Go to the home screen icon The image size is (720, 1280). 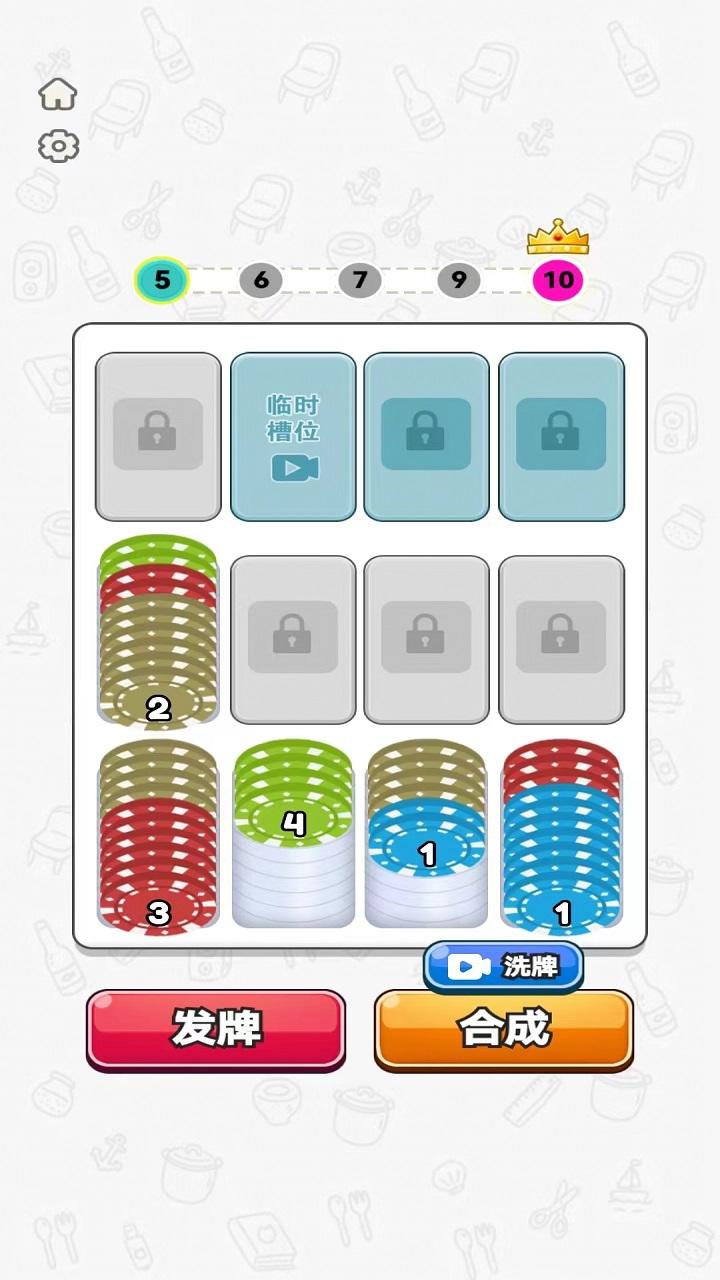point(58,94)
